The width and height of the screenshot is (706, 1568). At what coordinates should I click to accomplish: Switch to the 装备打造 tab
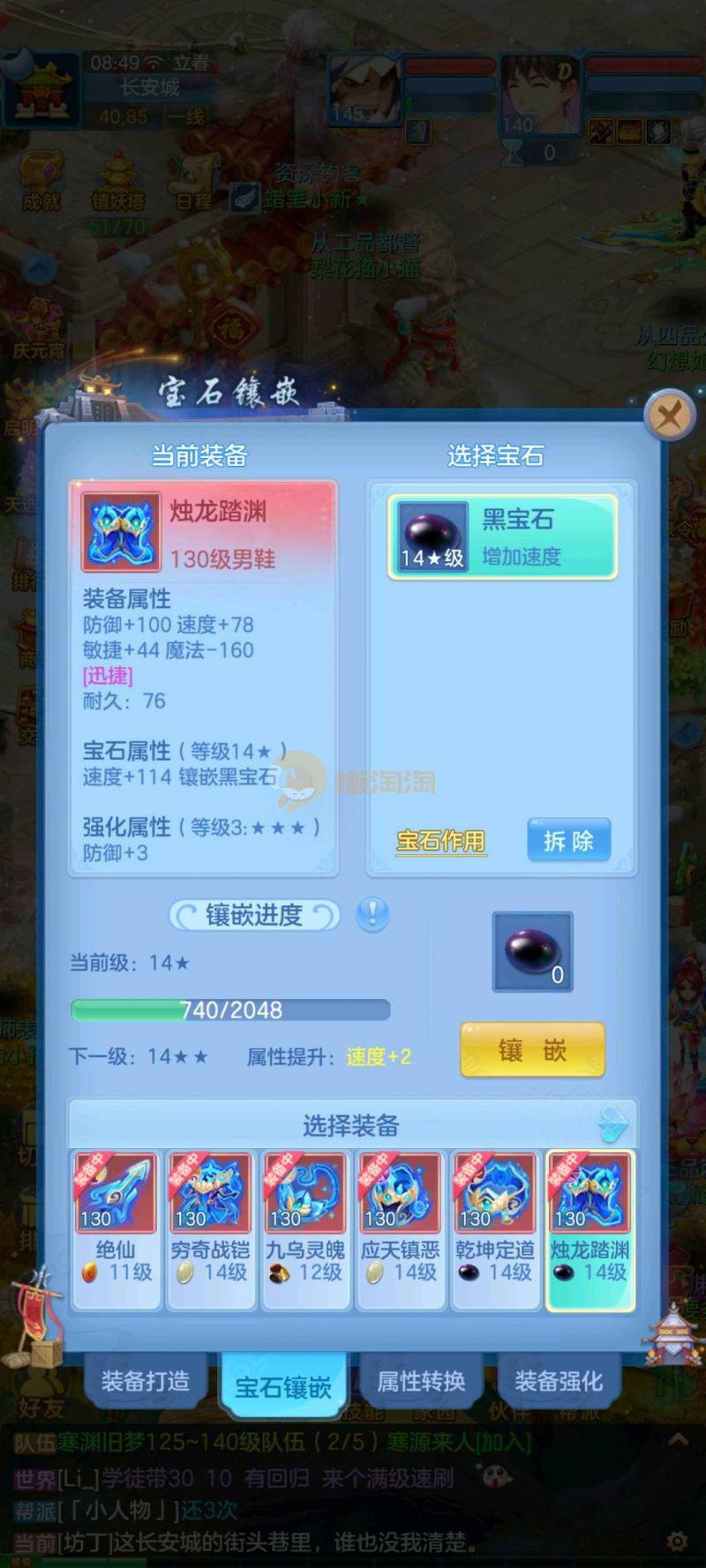point(145,1381)
